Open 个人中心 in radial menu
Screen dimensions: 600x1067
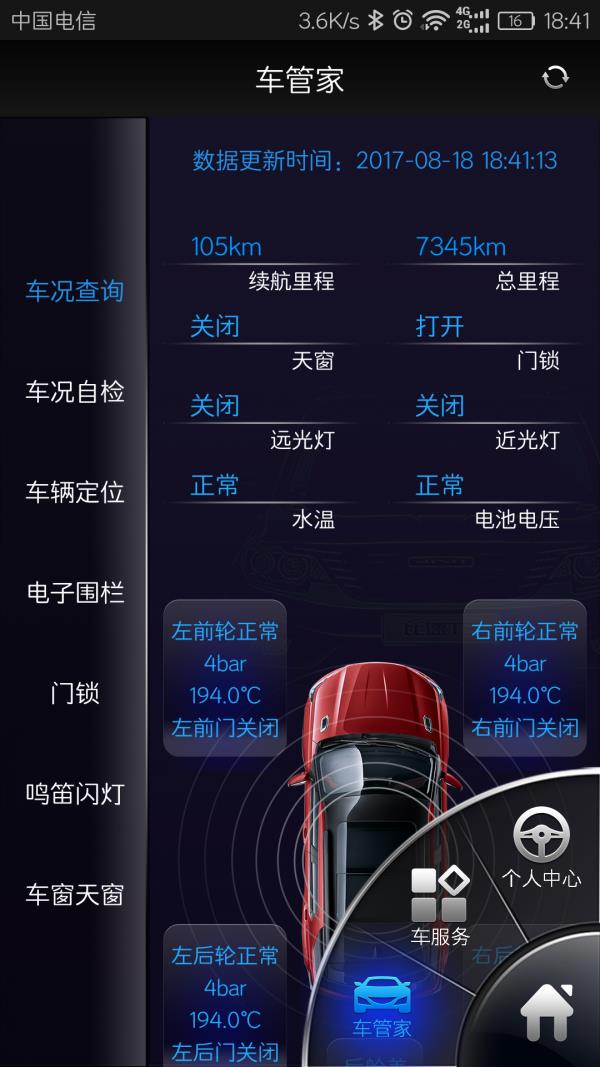(541, 848)
